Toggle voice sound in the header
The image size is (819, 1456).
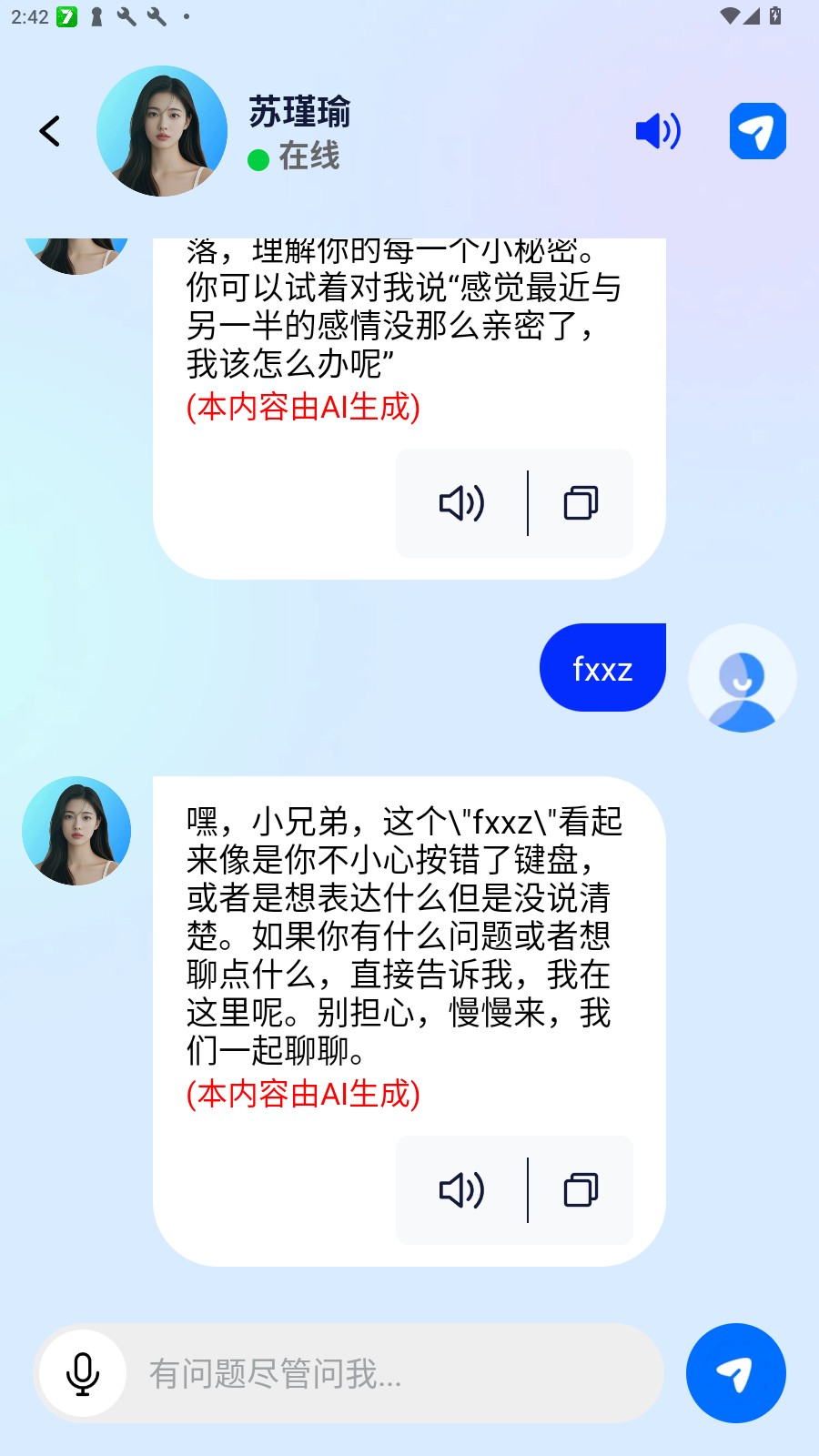coord(658,131)
